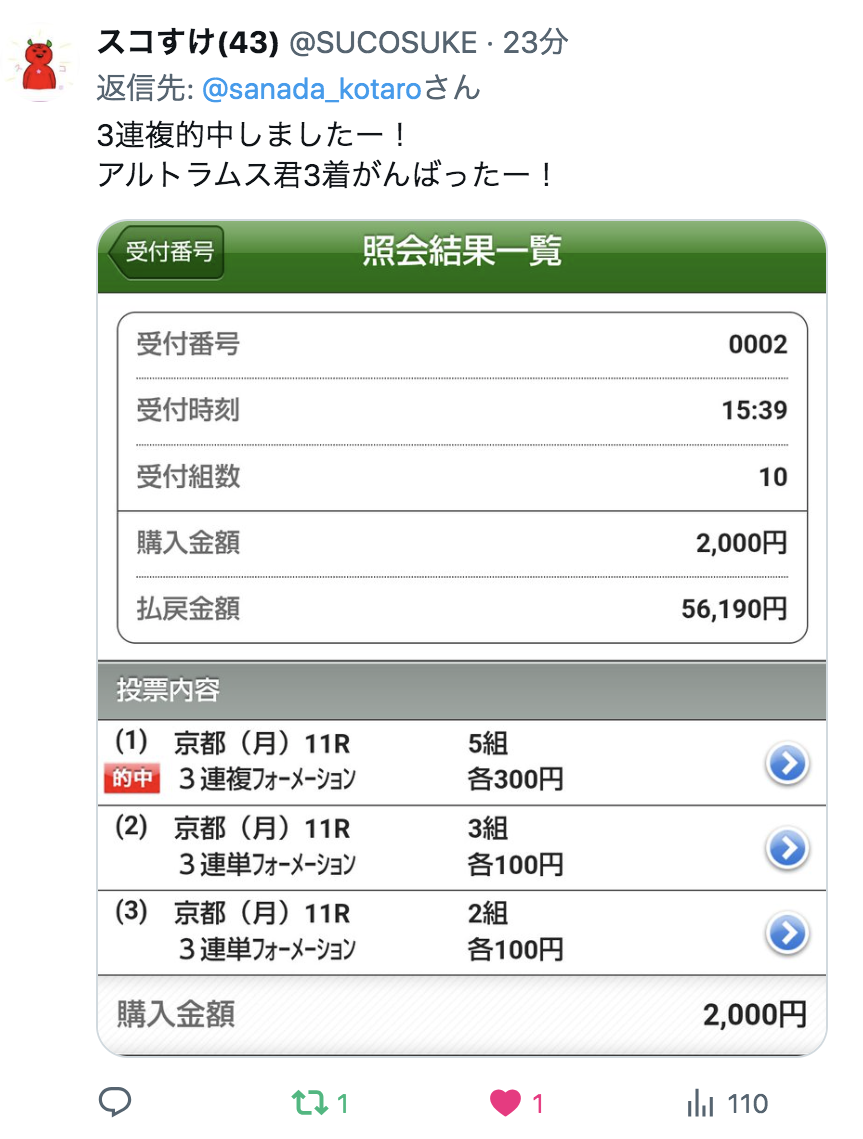This screenshot has width=863, height=1139.
Task: Reply to スコすけ's tweet
Action: [x=116, y=1103]
